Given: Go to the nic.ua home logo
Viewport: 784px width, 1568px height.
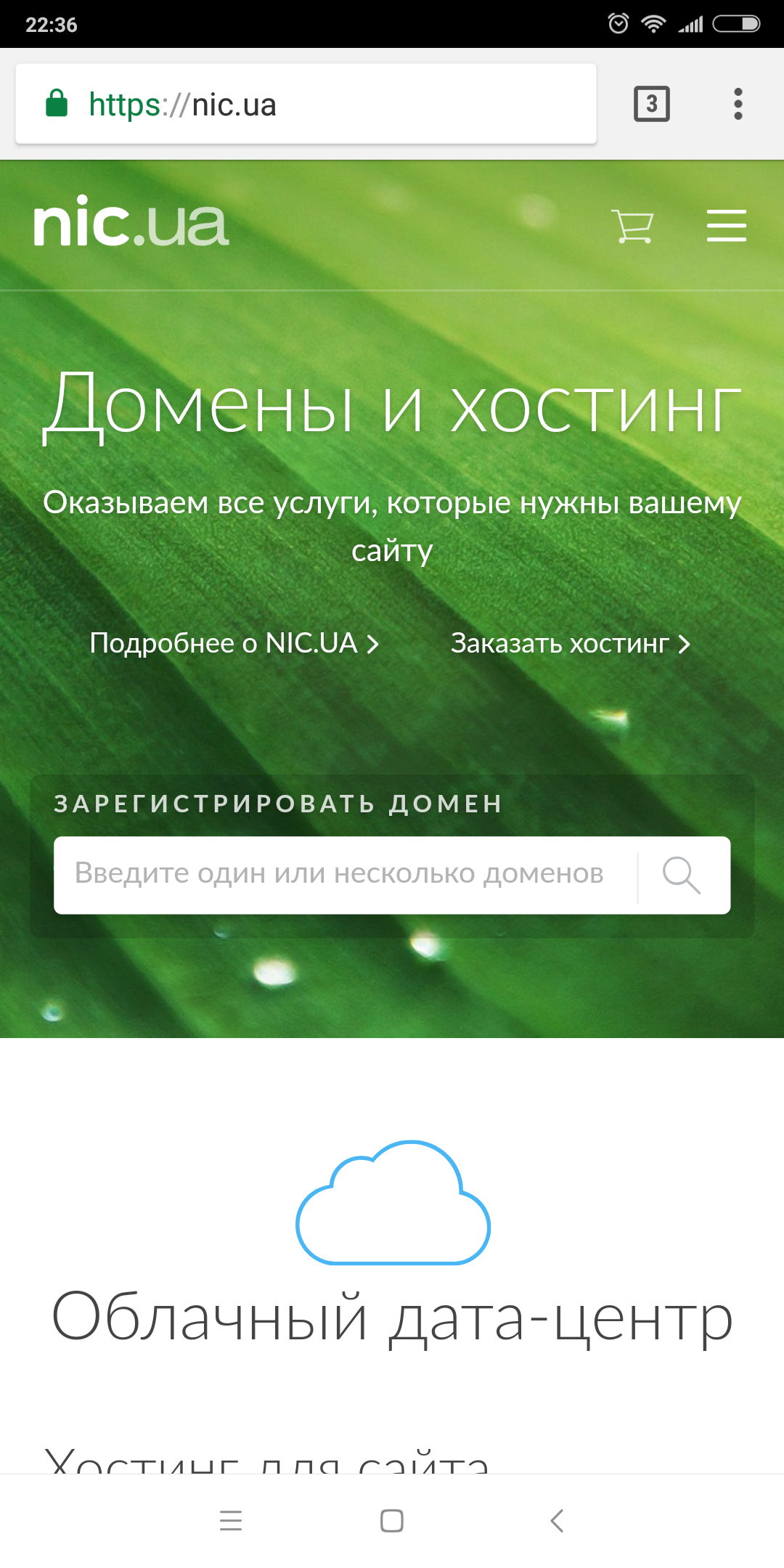Looking at the screenshot, I should point(131,222).
